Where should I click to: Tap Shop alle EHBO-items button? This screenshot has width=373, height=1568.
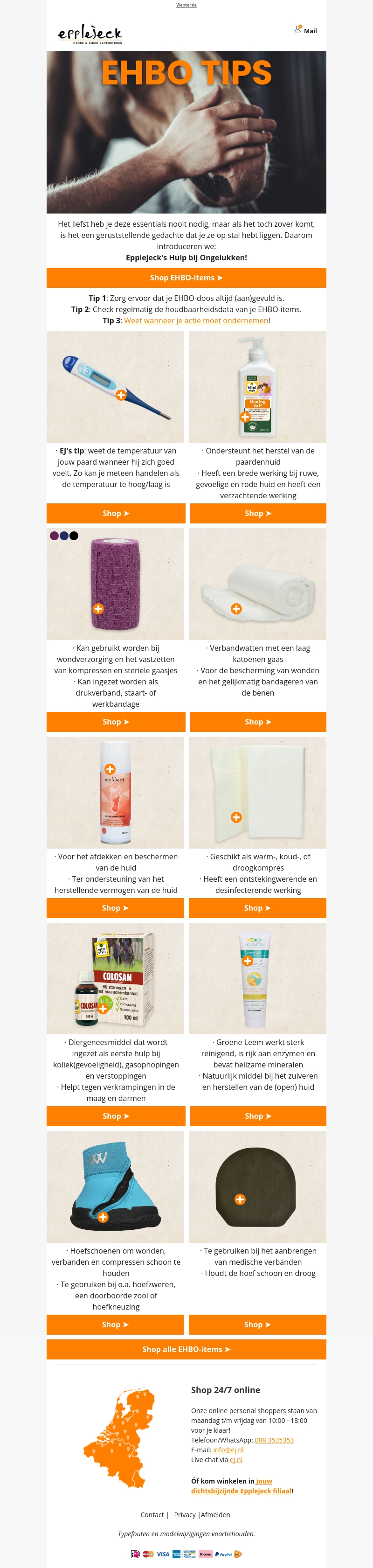[186, 1350]
